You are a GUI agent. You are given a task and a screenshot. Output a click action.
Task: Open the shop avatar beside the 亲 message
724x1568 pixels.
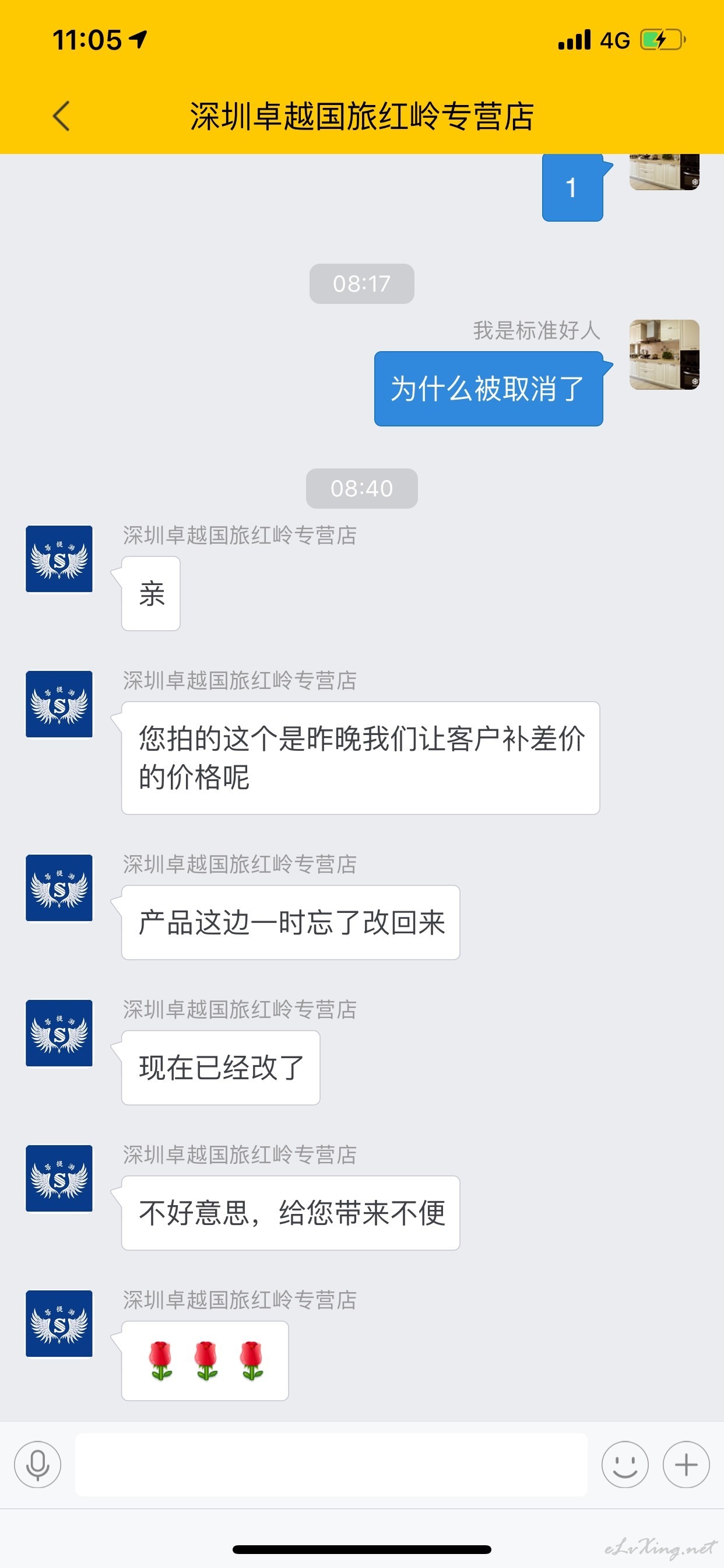coord(59,559)
